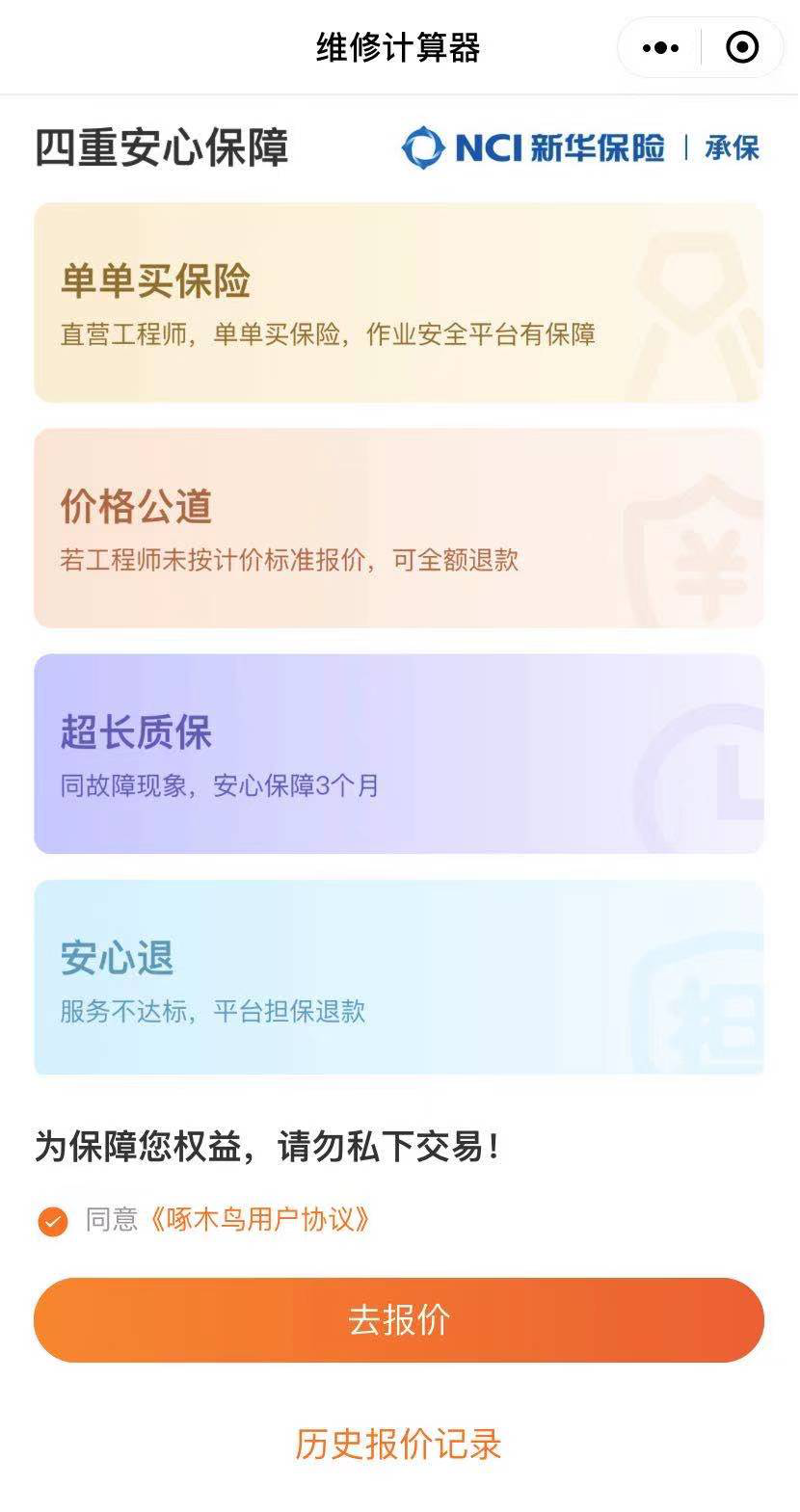Open the mini program more options menu
This screenshot has width=800, height=1512.
tap(660, 47)
